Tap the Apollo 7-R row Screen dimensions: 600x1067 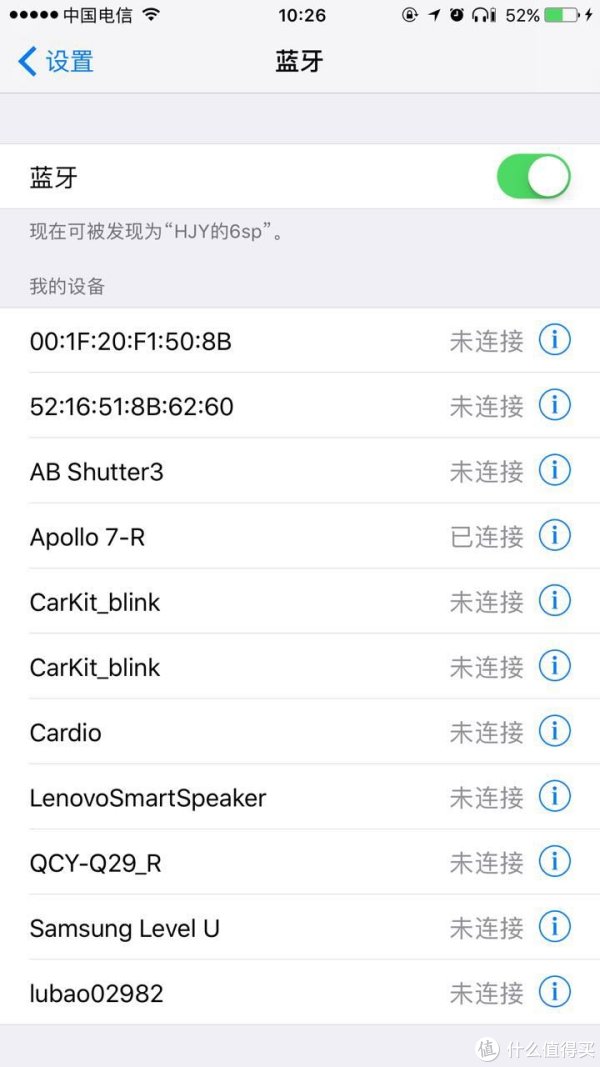pos(300,536)
